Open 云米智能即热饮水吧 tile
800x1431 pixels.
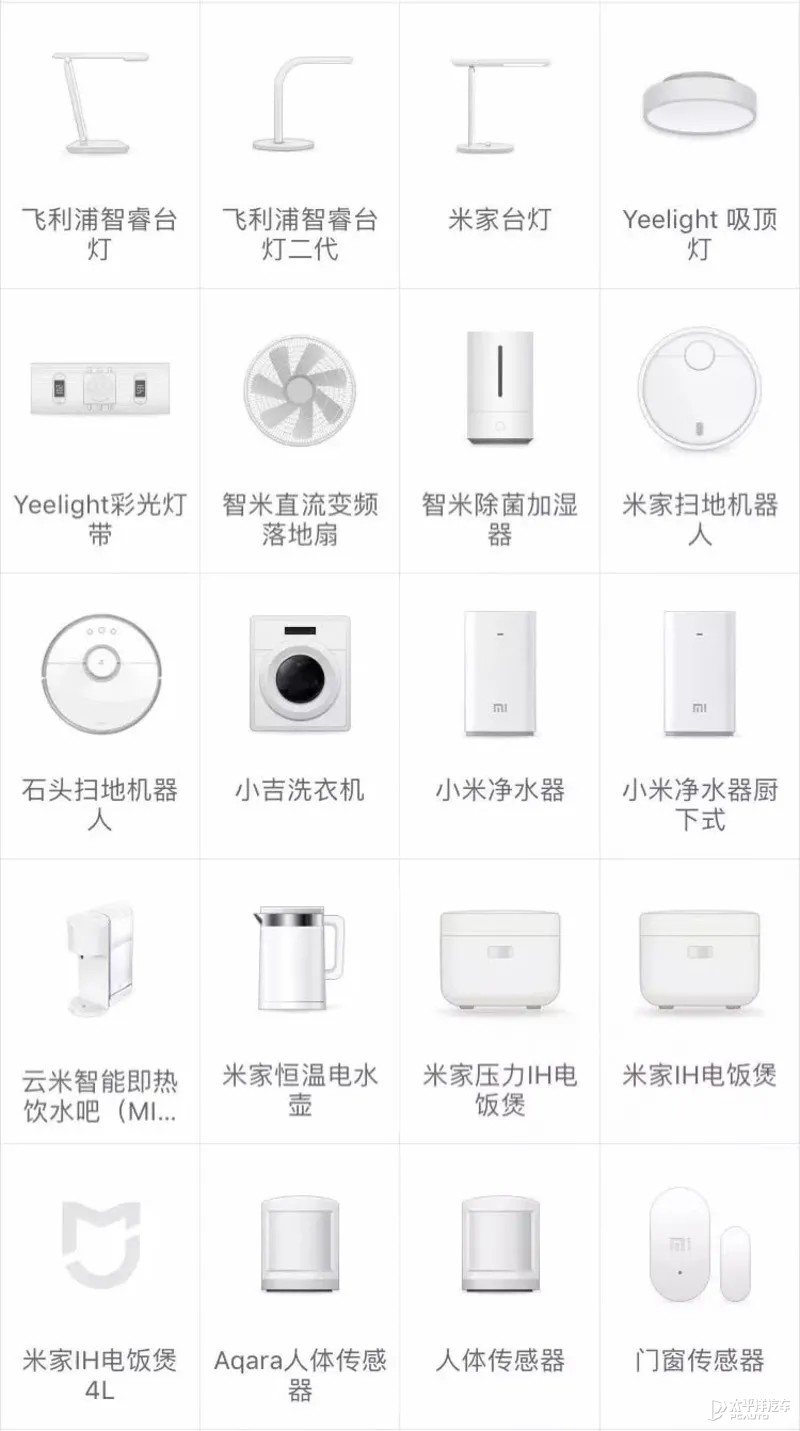[x=100, y=1001]
